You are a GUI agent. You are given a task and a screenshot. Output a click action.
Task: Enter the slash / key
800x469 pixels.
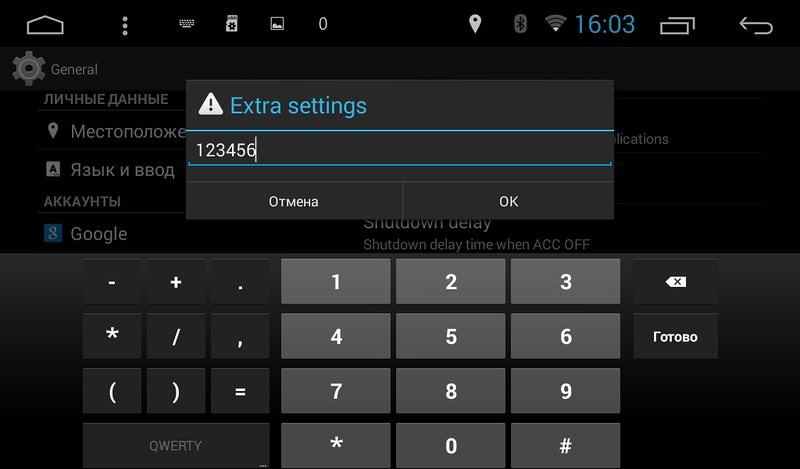tap(176, 337)
